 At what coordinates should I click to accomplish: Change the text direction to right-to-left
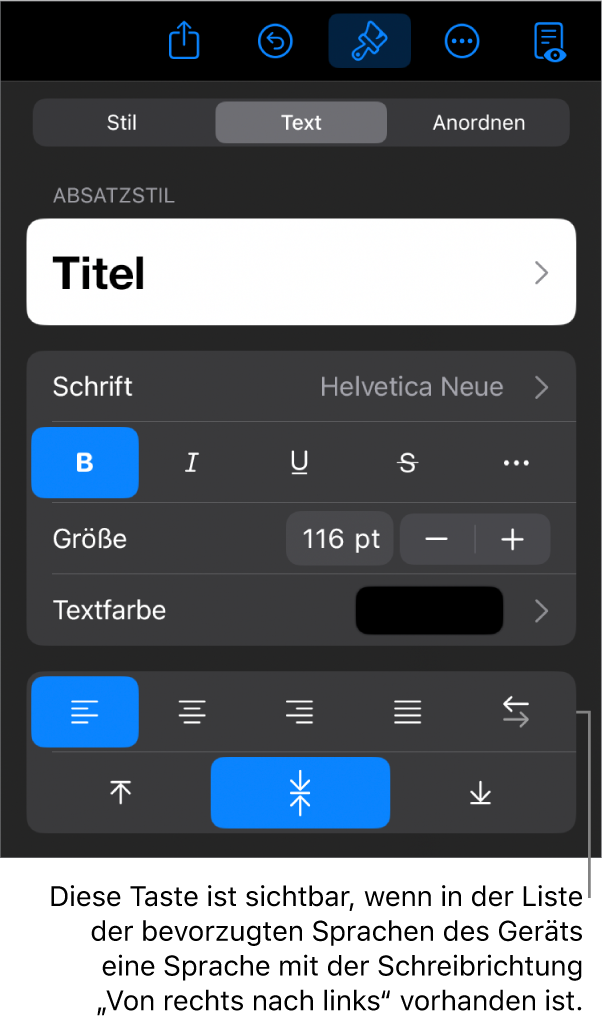pos(515,712)
